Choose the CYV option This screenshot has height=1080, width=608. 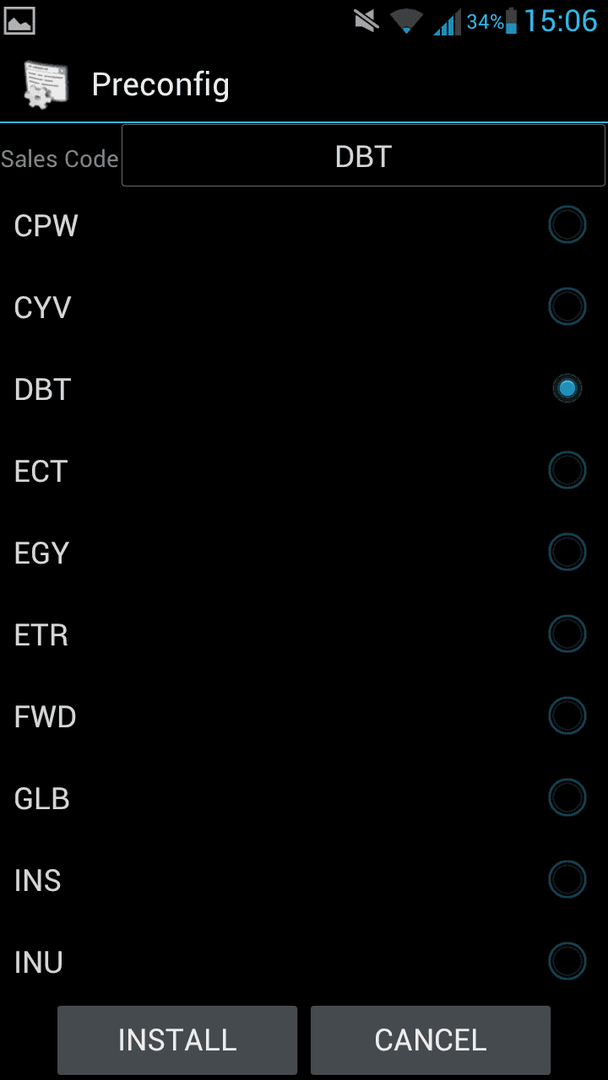tap(304, 307)
